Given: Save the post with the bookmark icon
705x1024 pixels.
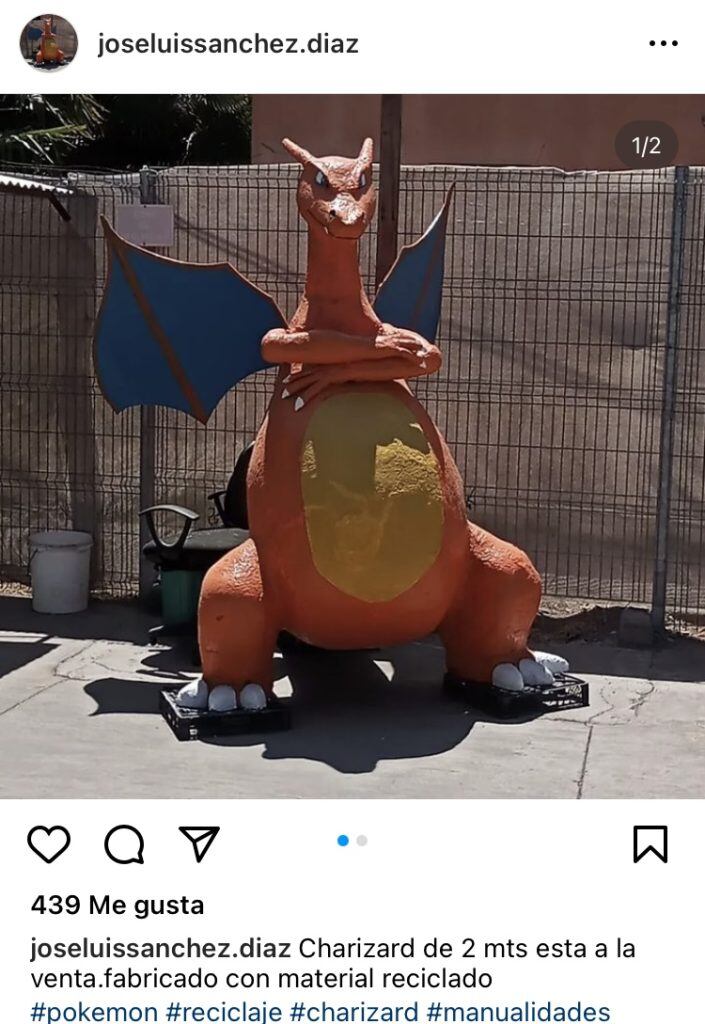Looking at the screenshot, I should point(650,844).
